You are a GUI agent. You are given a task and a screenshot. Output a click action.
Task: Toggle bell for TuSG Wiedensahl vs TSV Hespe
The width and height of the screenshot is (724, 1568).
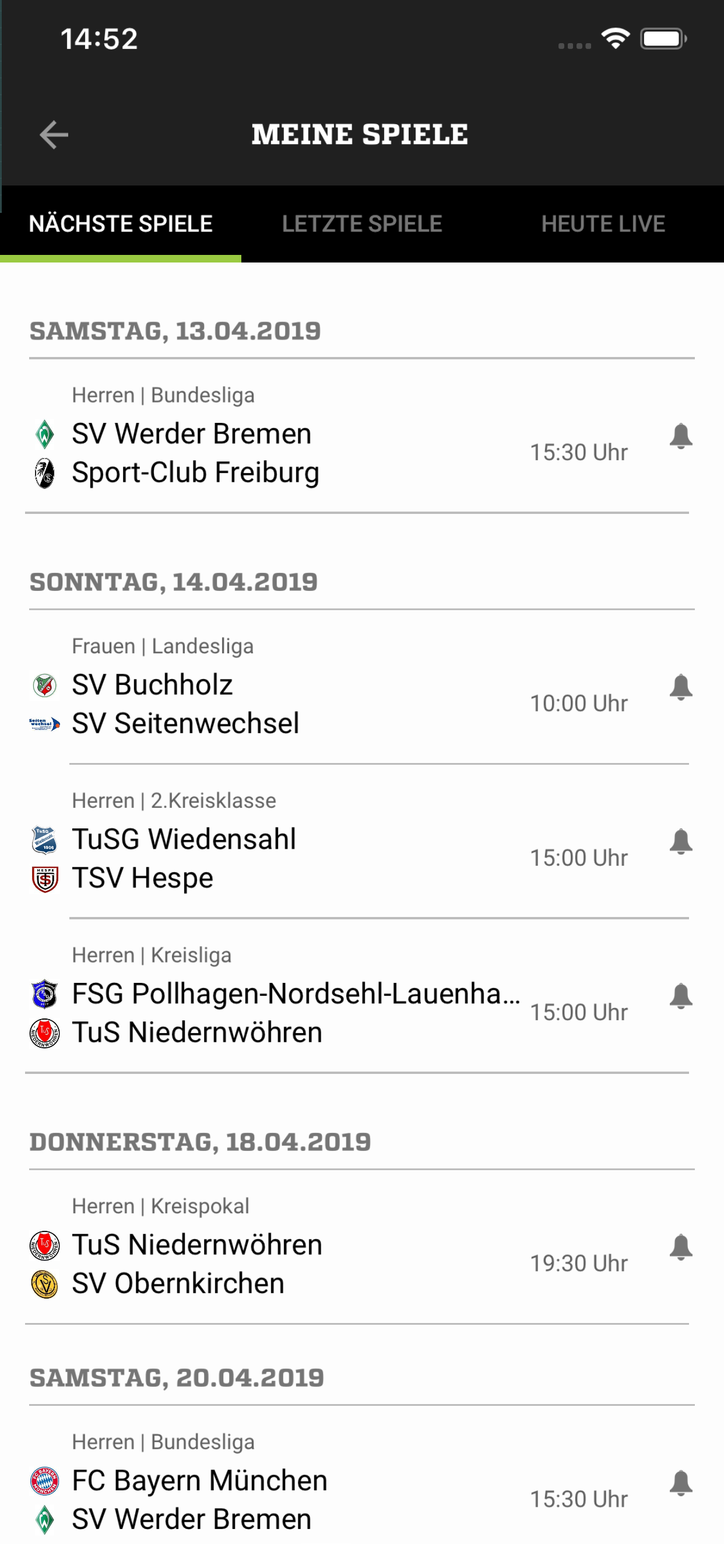click(x=681, y=841)
